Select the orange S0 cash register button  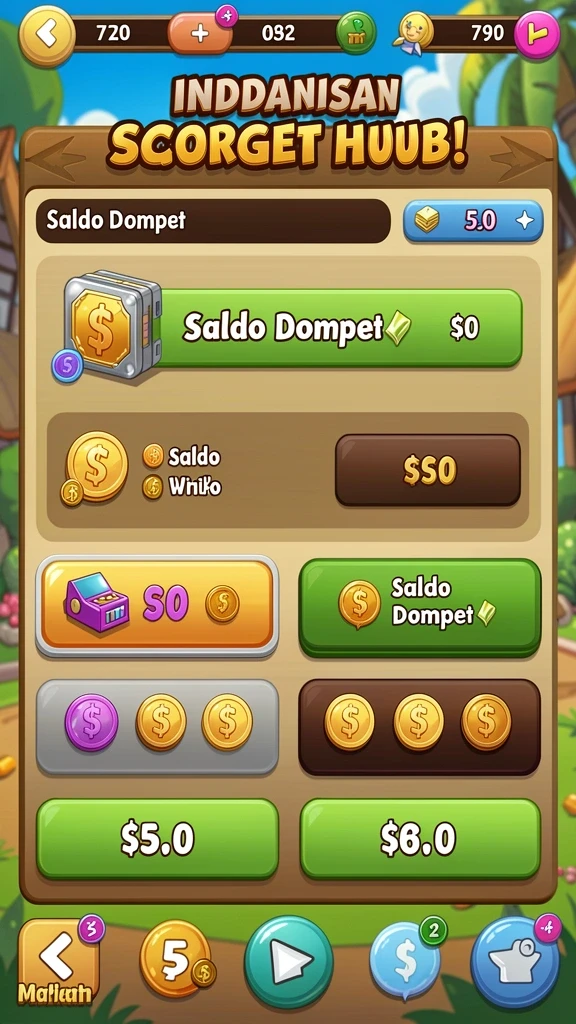click(x=157, y=605)
